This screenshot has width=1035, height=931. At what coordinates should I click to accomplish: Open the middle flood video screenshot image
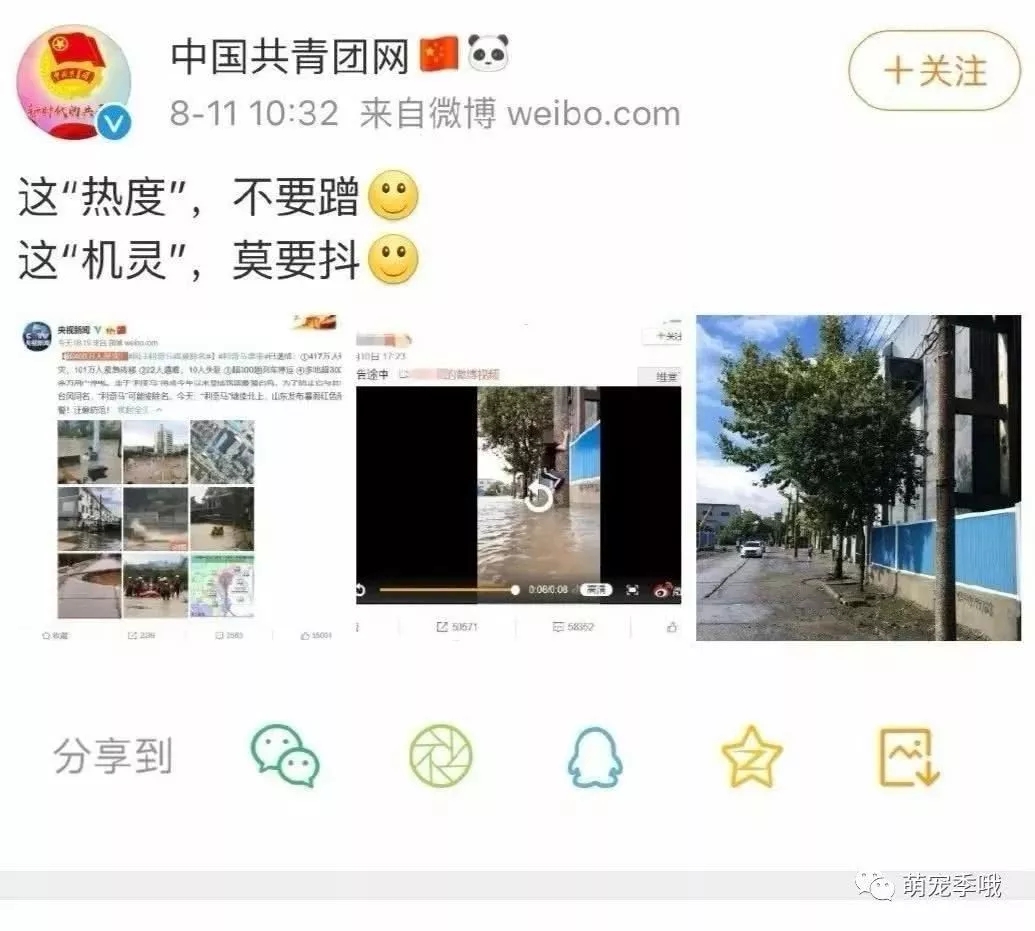(x=519, y=478)
